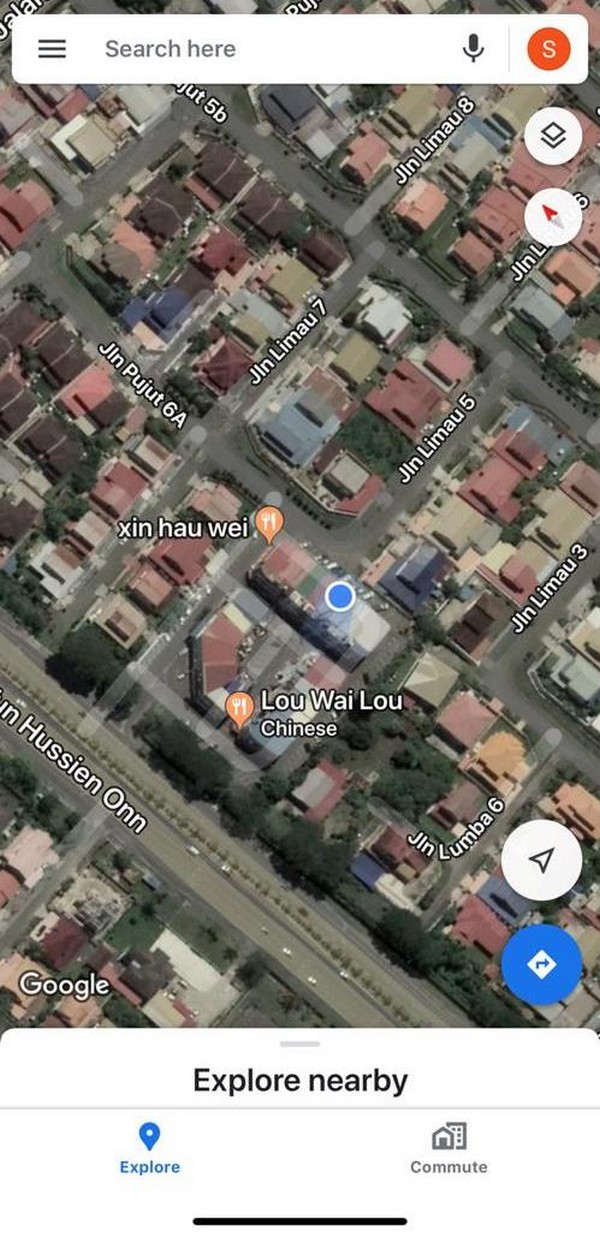This screenshot has width=600, height=1237.
Task: Open directions floating button
Action: click(x=541, y=964)
